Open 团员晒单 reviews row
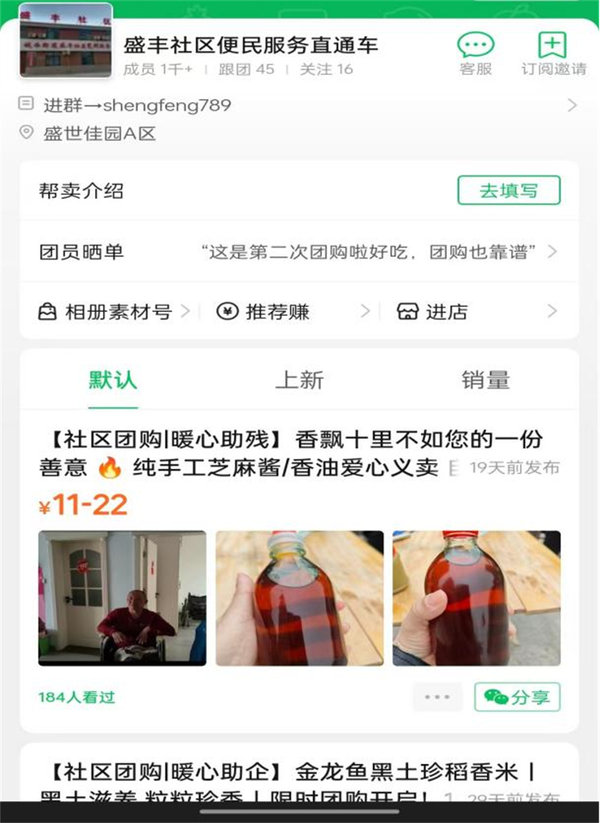 point(298,252)
